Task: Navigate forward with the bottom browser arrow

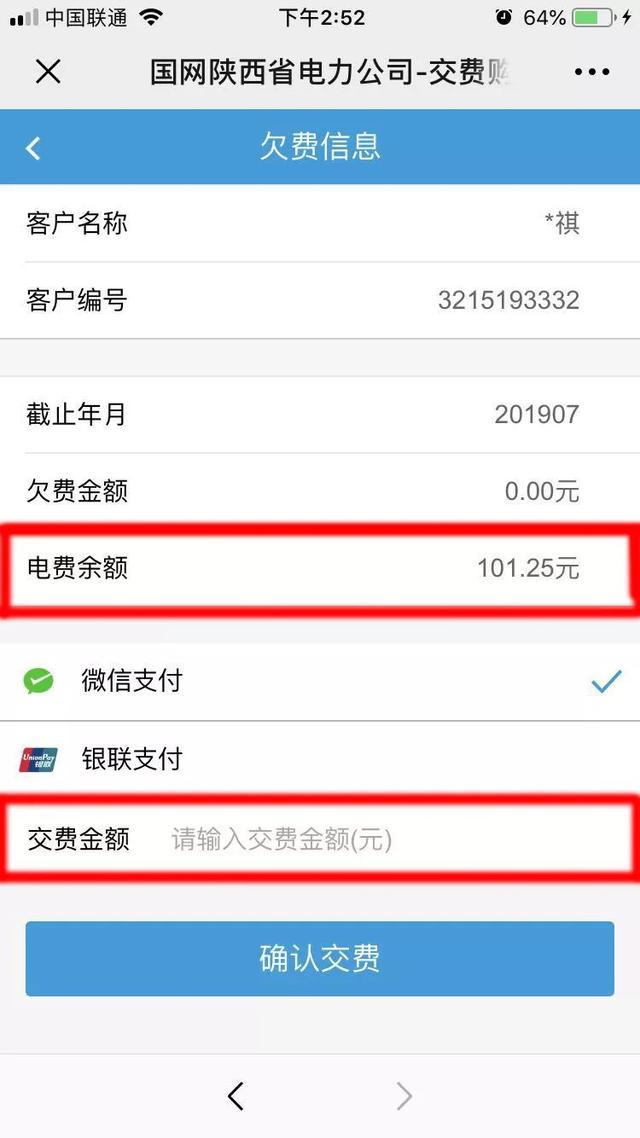Action: (404, 1096)
